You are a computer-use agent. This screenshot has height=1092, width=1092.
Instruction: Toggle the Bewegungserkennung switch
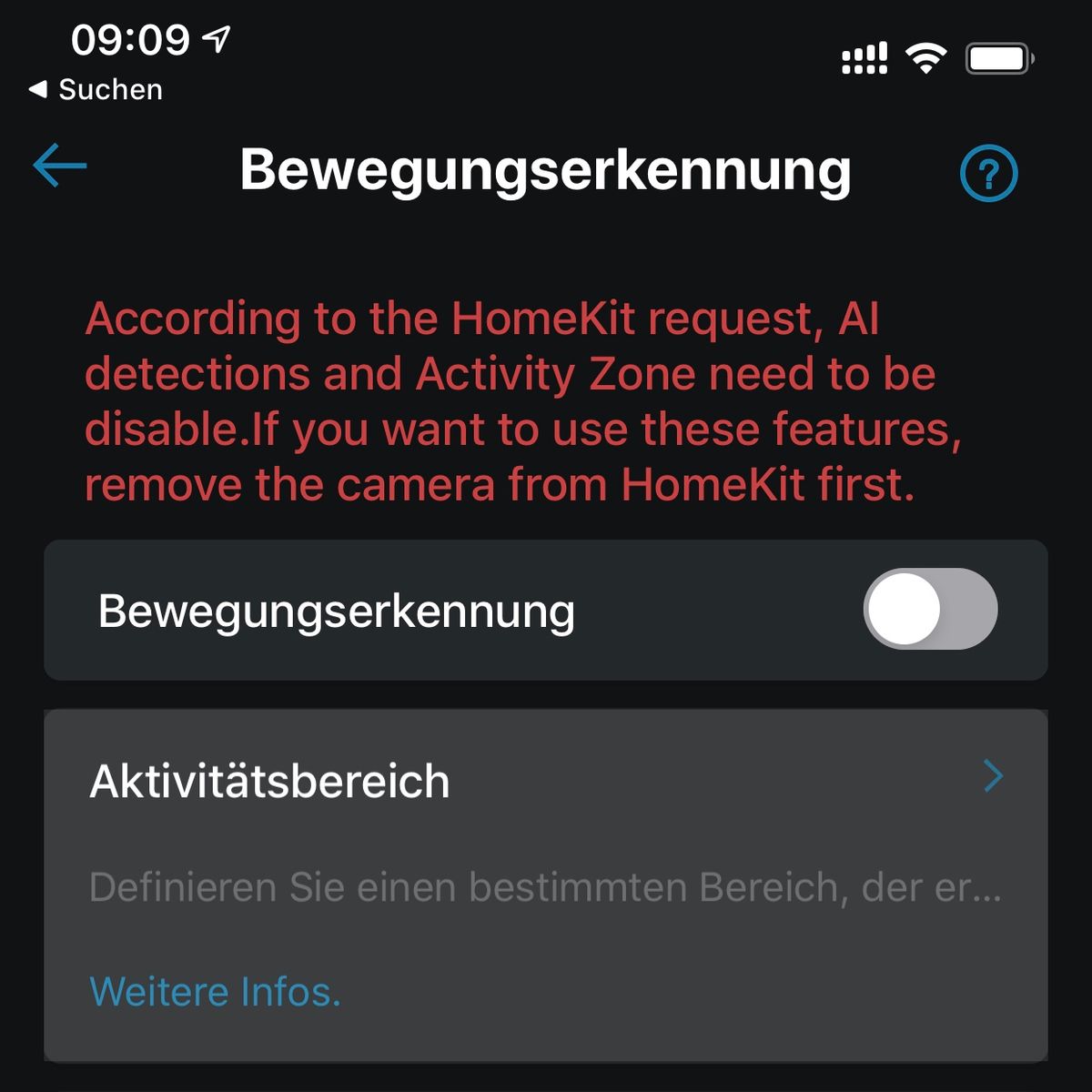[930, 609]
